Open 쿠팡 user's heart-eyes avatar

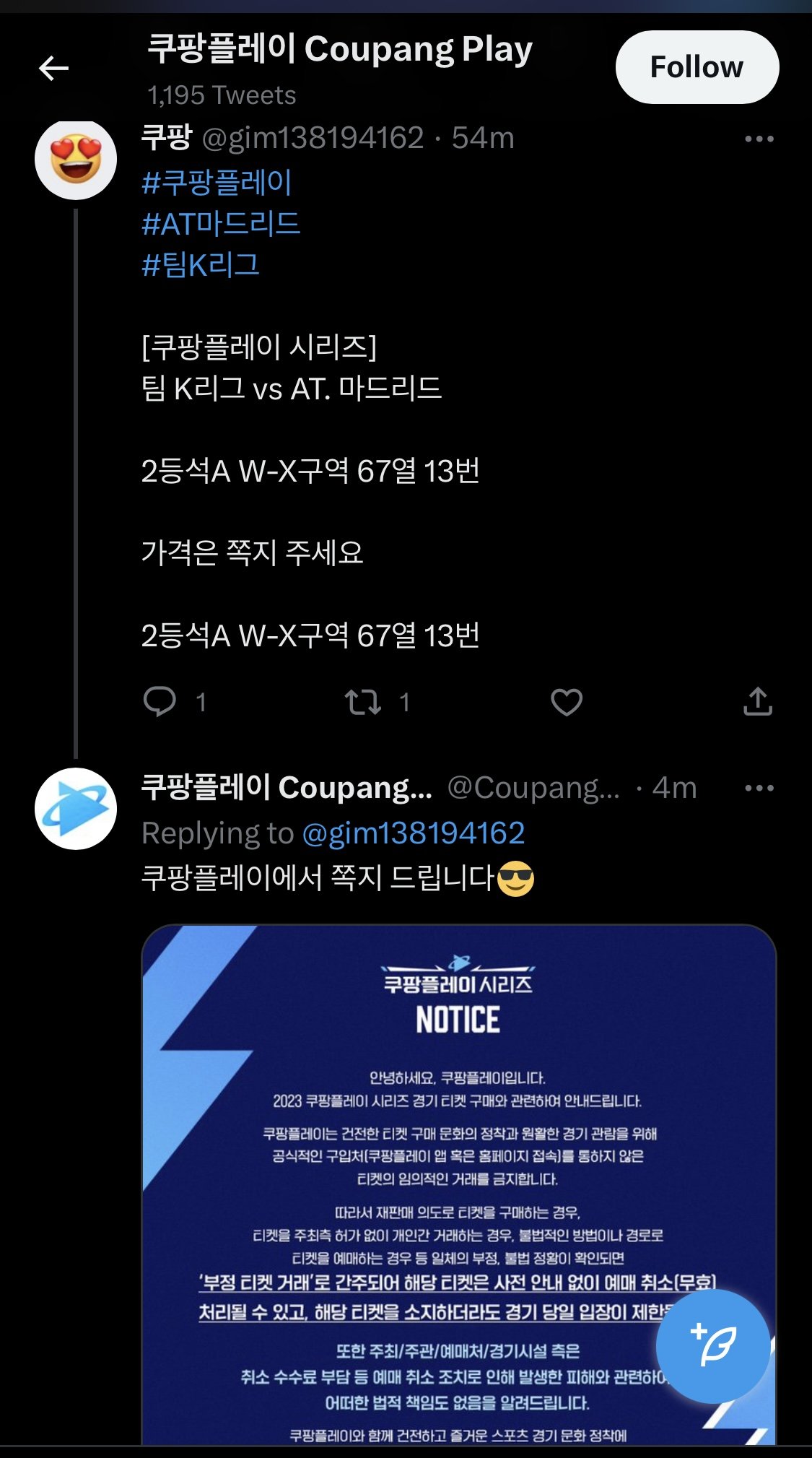point(76,160)
